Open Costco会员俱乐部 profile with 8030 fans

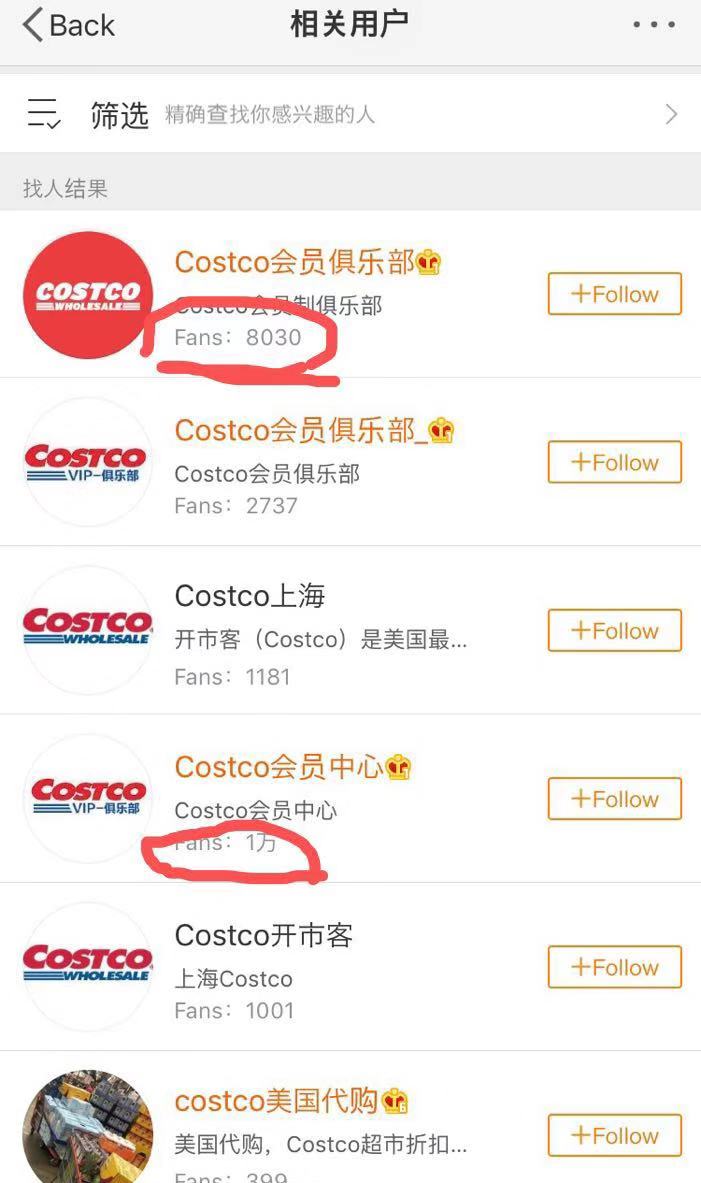294,262
